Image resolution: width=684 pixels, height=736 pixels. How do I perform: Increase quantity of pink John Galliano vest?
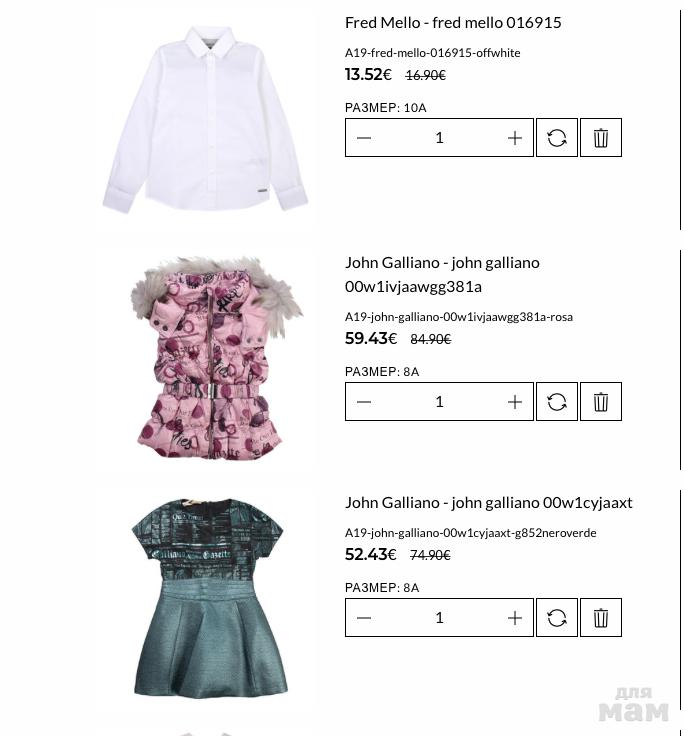tap(514, 402)
